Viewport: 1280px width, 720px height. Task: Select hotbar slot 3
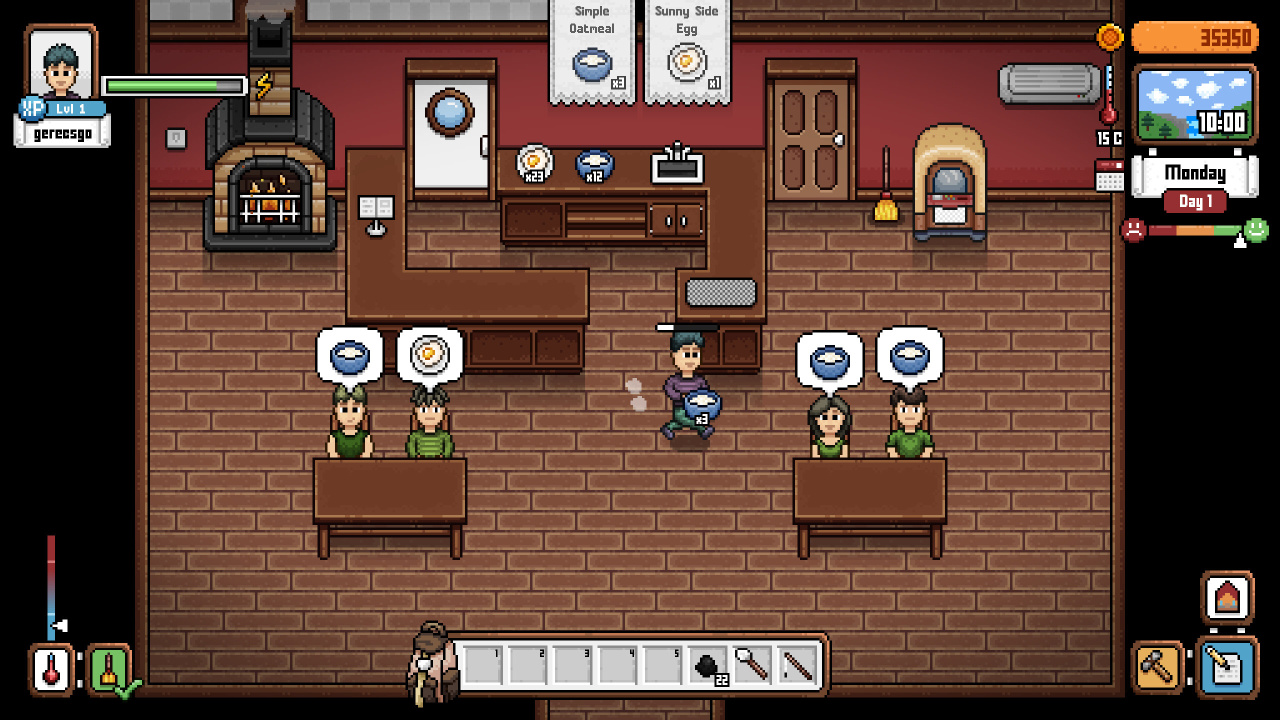(572, 664)
